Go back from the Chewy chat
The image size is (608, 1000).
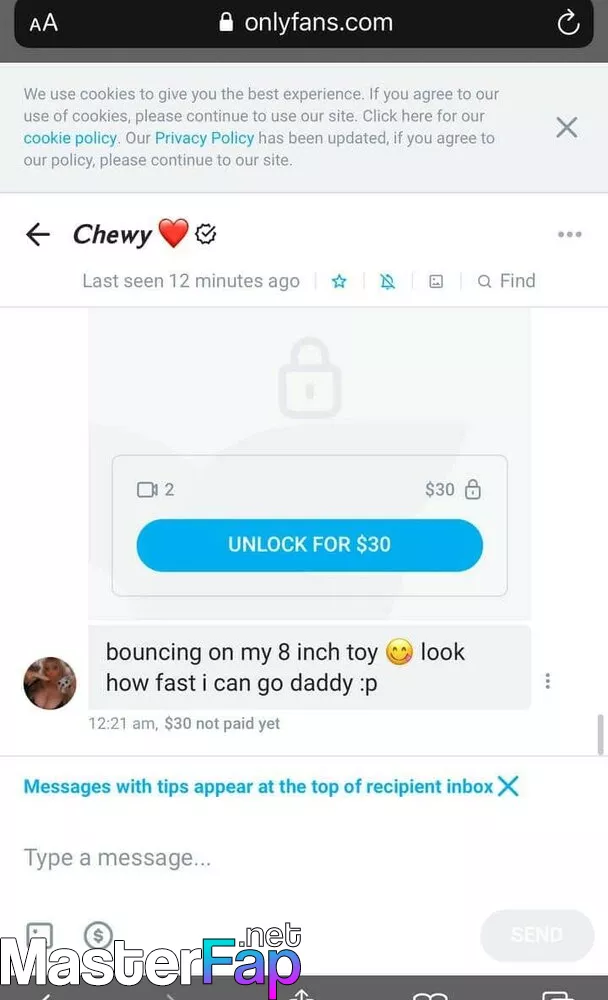[38, 235]
